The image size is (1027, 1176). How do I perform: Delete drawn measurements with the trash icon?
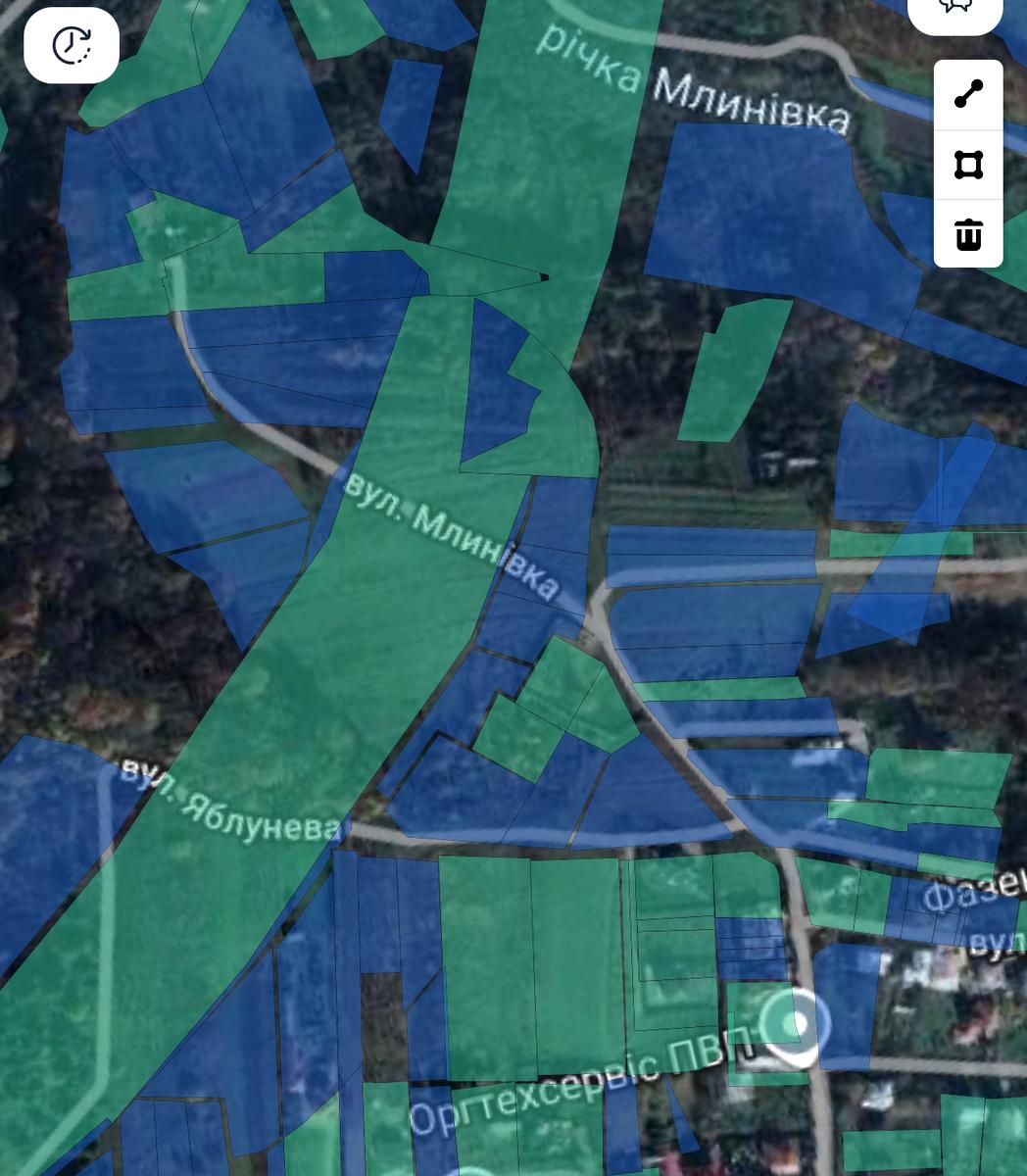tap(968, 235)
